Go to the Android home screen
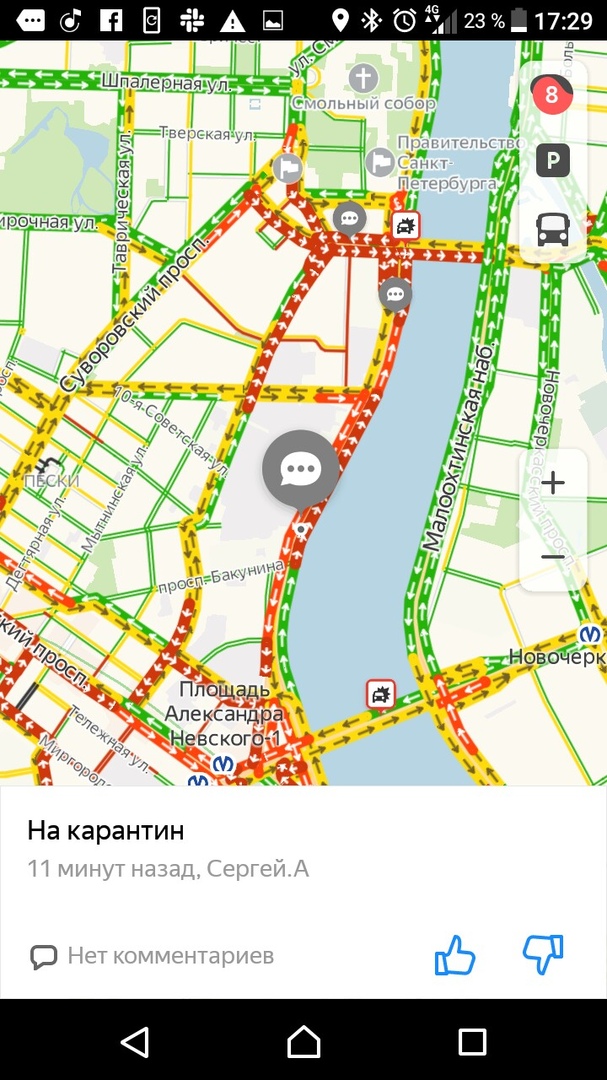The image size is (607, 1080). point(303,1042)
